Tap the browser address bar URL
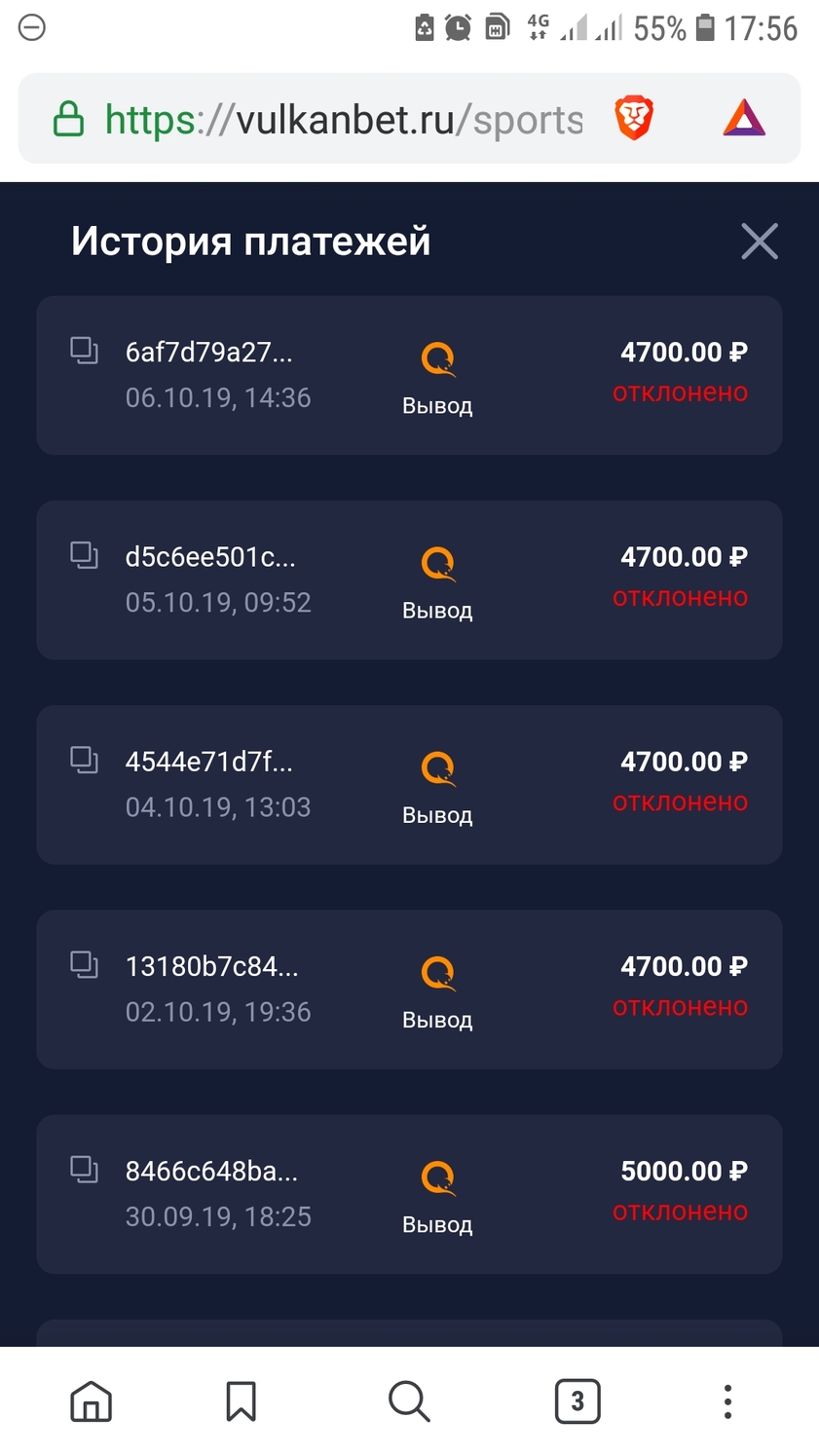Screen dimensions: 819x1456 [x=344, y=120]
